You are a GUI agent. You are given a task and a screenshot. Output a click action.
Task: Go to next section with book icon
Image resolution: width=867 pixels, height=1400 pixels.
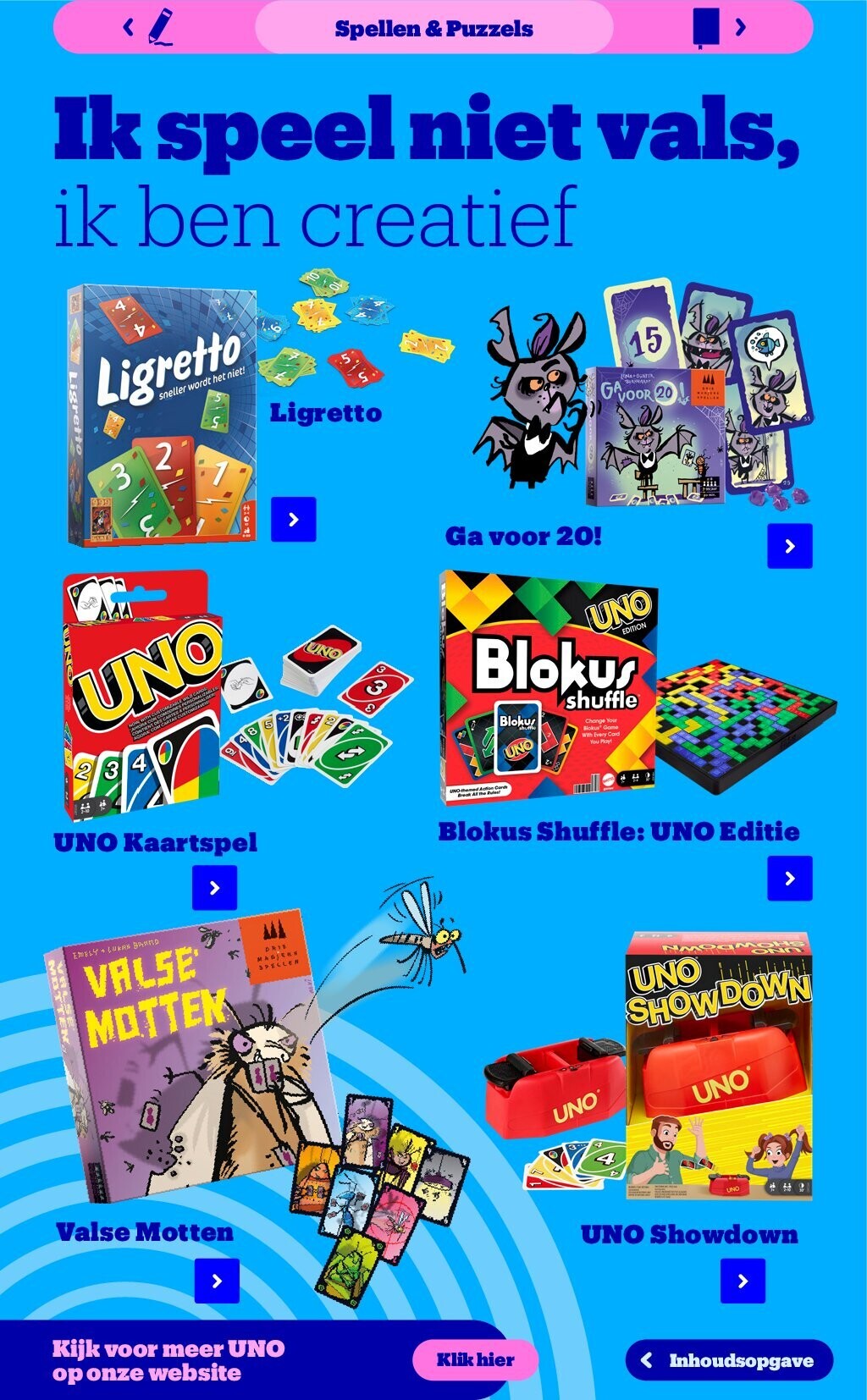[x=720, y=27]
